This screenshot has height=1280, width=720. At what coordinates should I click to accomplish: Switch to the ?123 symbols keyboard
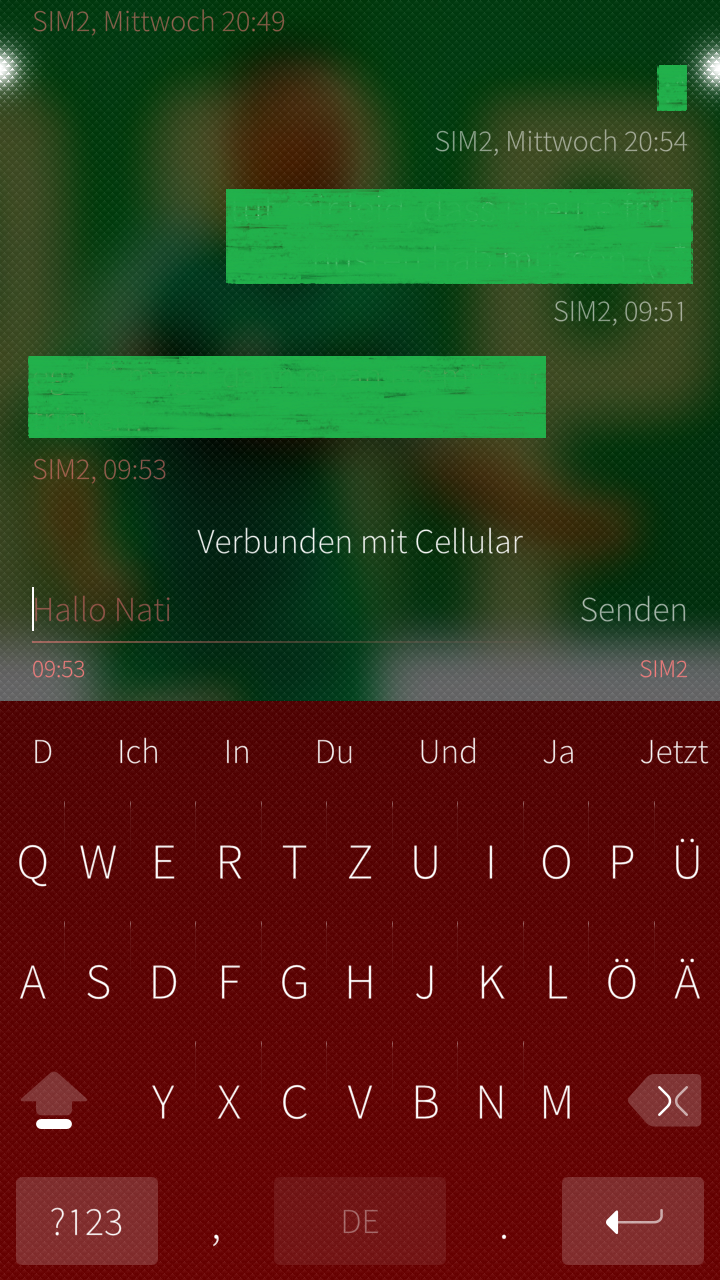click(87, 1221)
